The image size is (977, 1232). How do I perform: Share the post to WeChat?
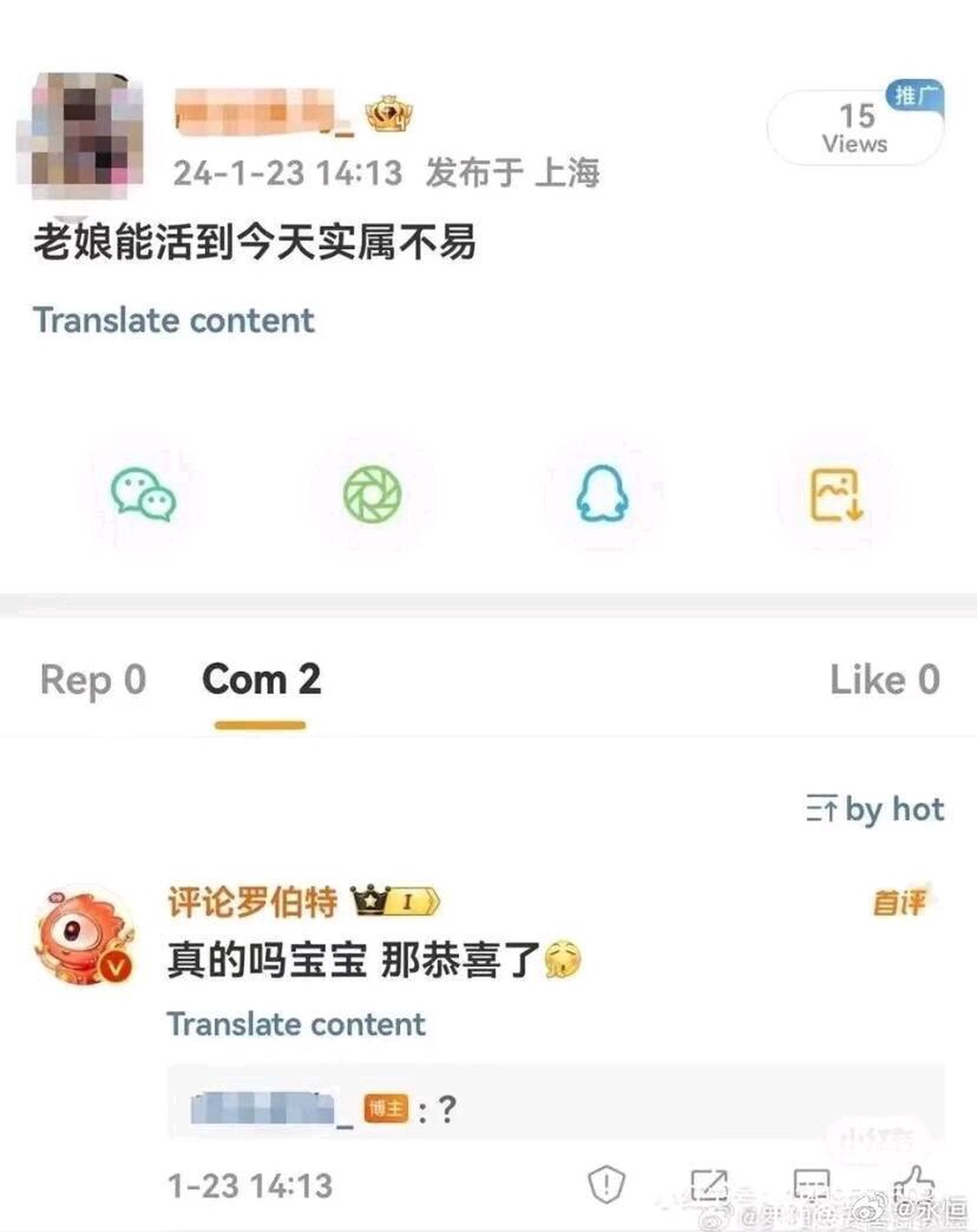pos(143,494)
